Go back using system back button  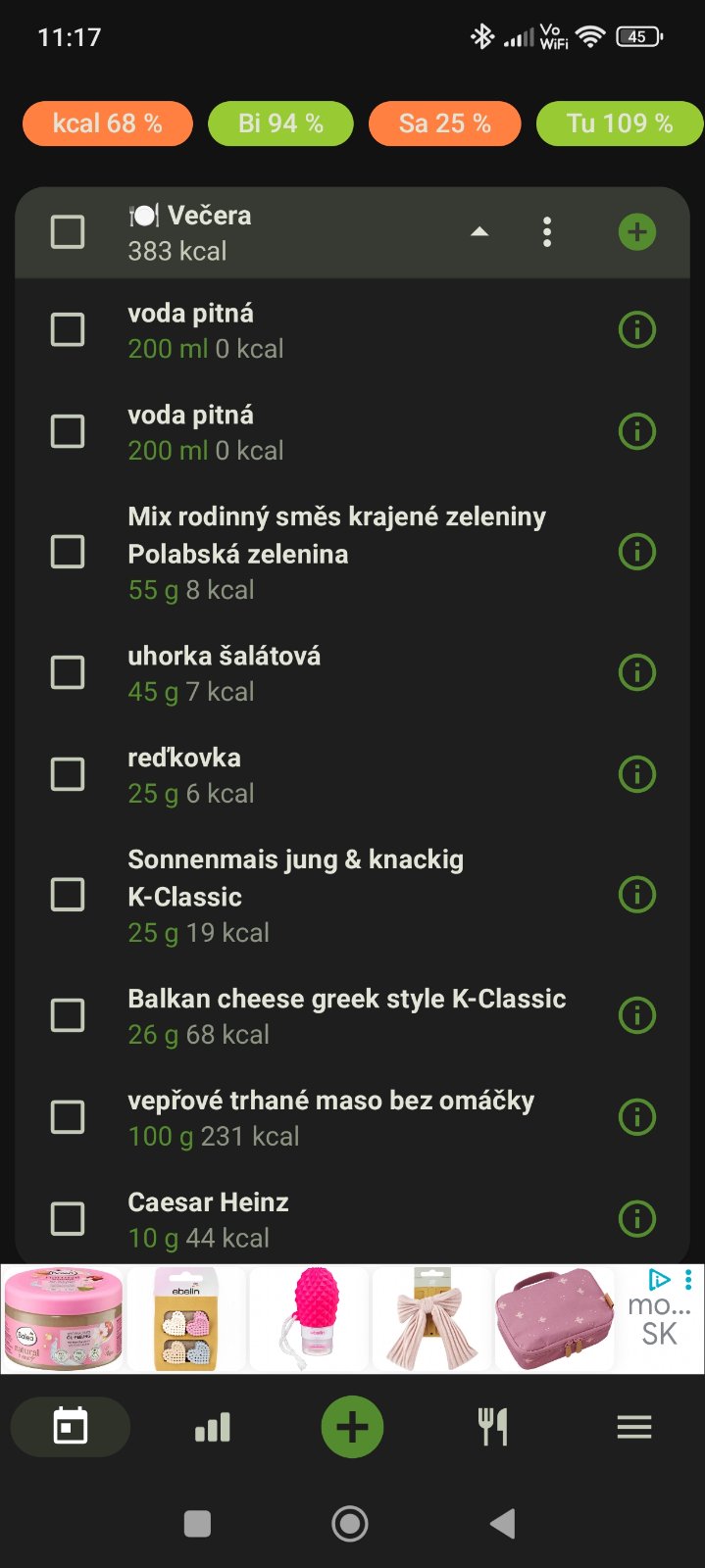coord(503,1524)
